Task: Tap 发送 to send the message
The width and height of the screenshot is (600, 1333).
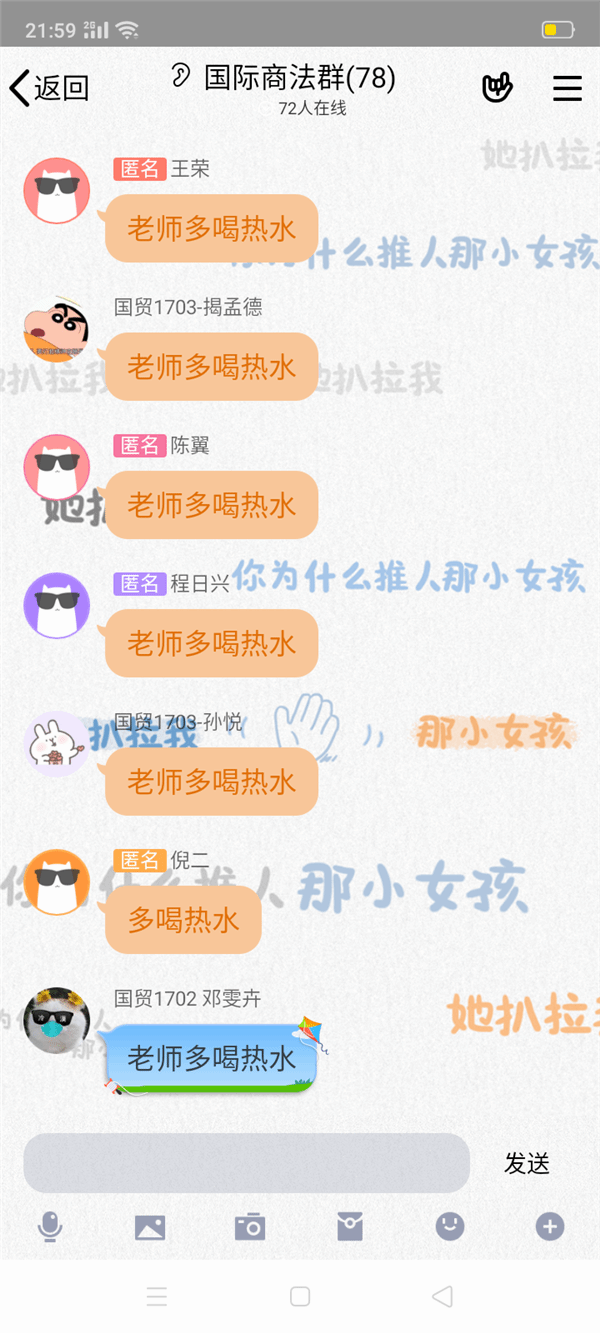Action: point(527,1163)
